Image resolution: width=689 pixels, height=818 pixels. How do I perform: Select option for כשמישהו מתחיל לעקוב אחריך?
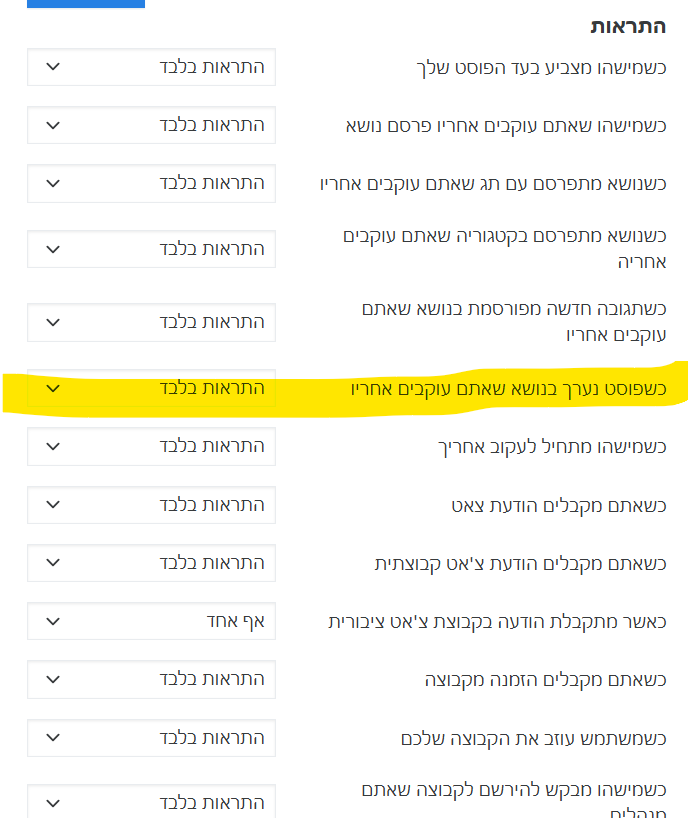pyautogui.click(x=151, y=446)
